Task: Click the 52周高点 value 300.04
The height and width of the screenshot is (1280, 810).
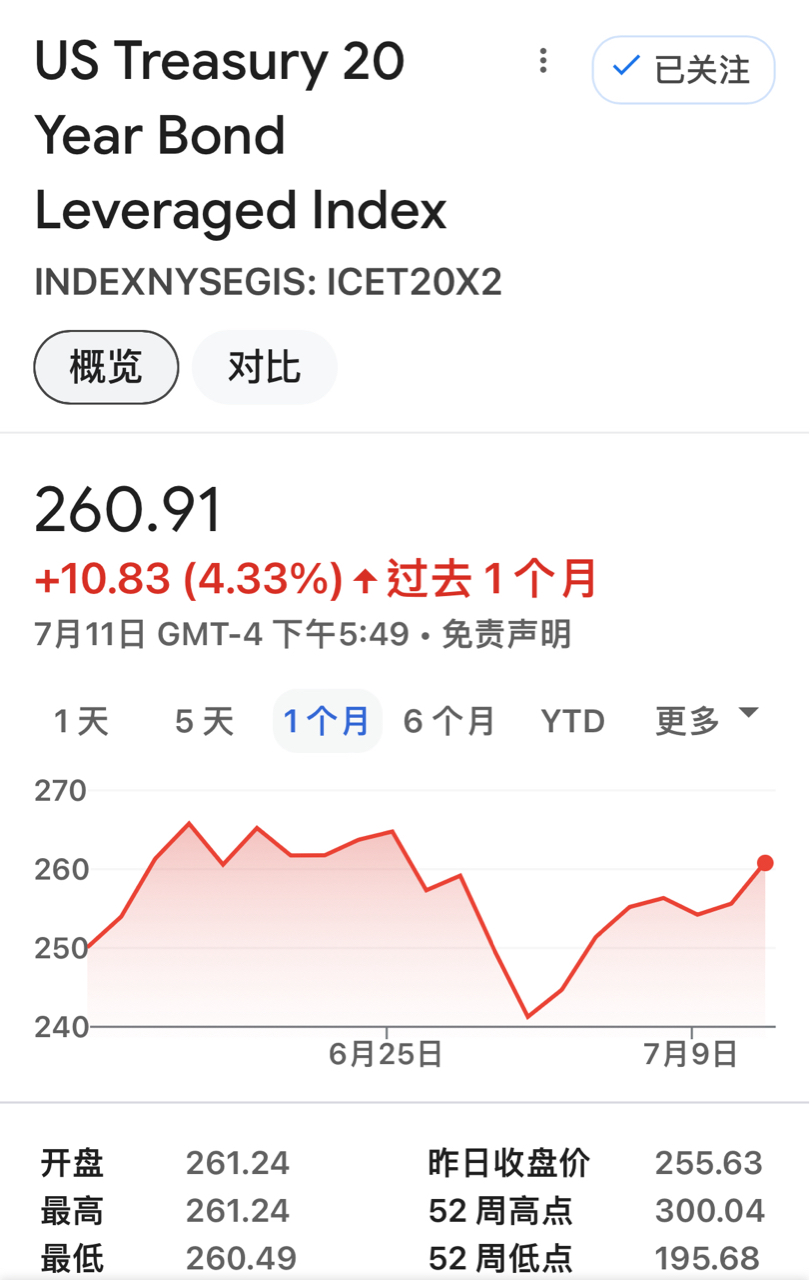Action: point(710,1211)
